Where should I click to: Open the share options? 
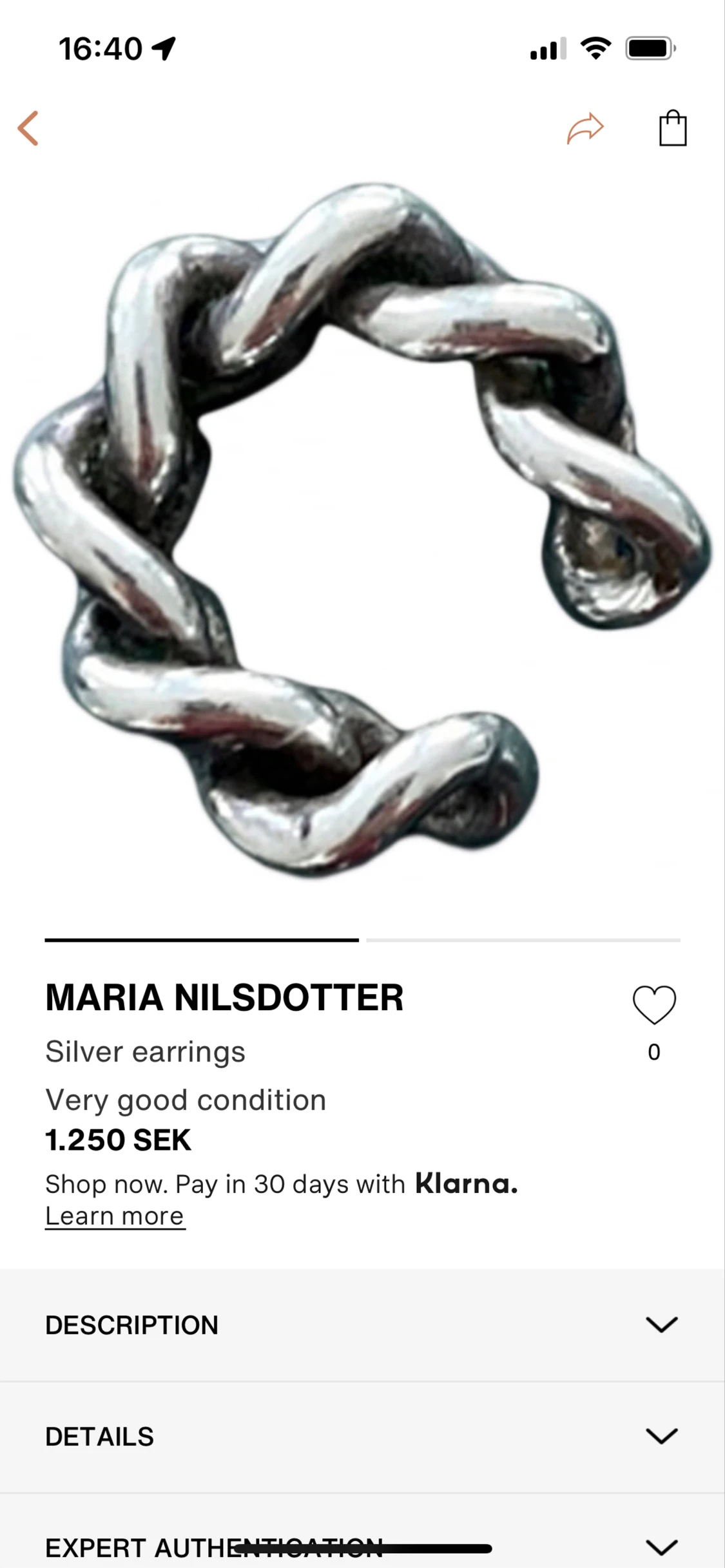pyautogui.click(x=585, y=128)
